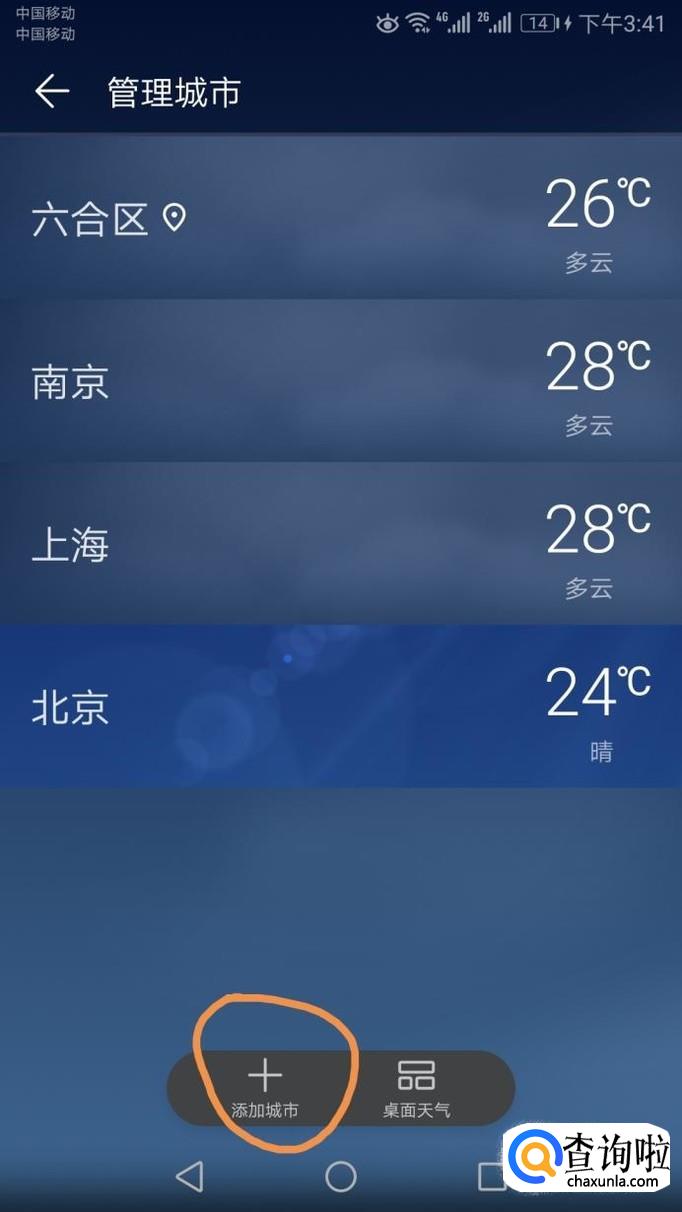Open weather for 六合区
682x1212 pixels.
pyautogui.click(x=340, y=218)
